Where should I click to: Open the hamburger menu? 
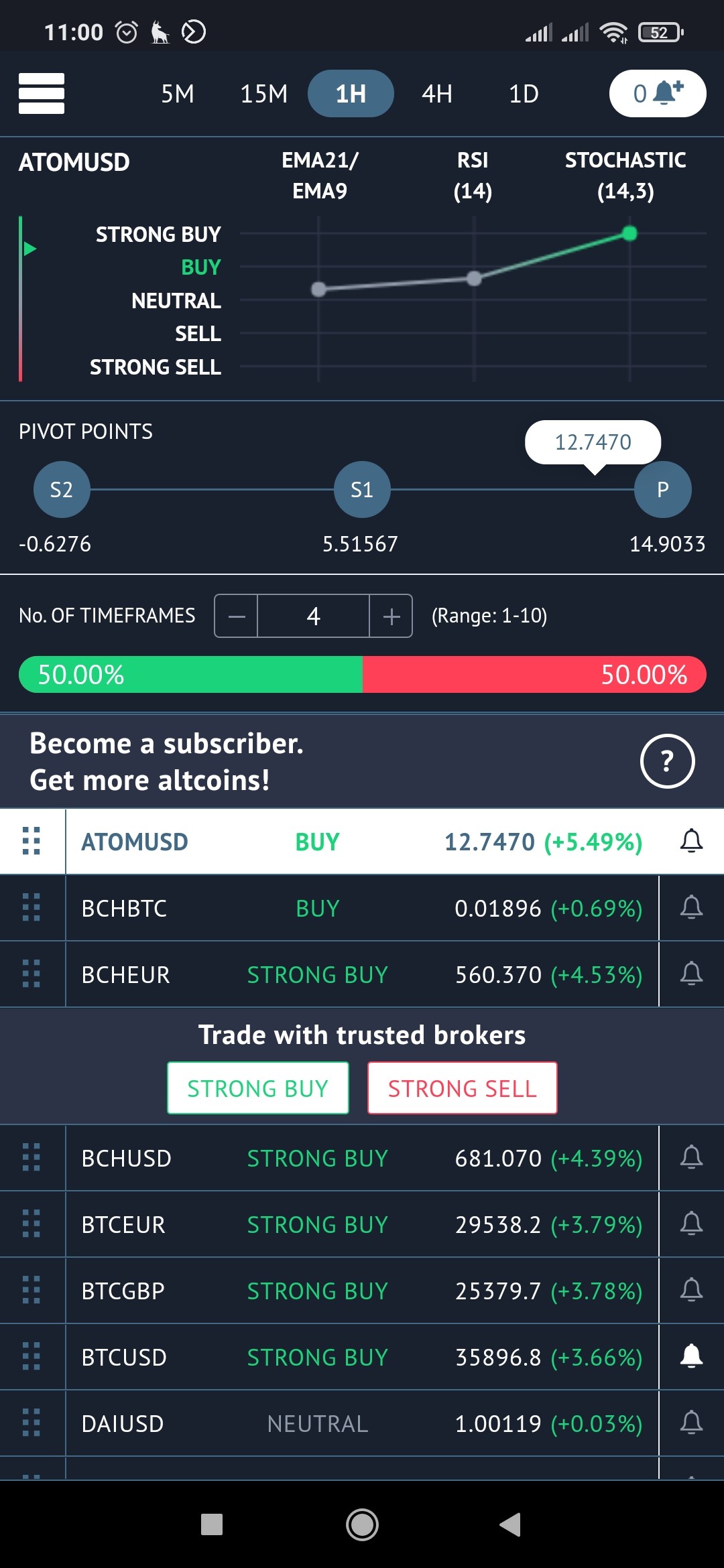coord(42,94)
